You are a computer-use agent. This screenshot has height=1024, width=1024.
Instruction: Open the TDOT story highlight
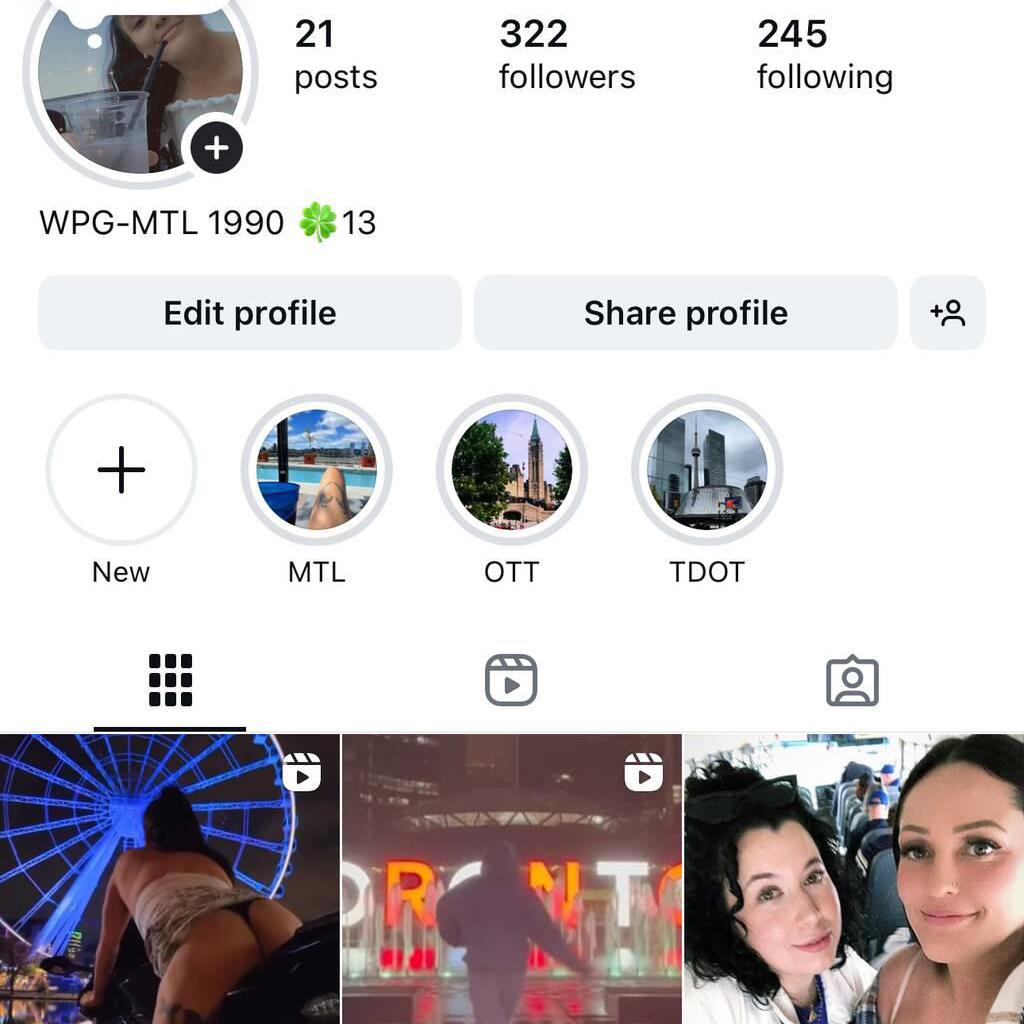tap(707, 469)
